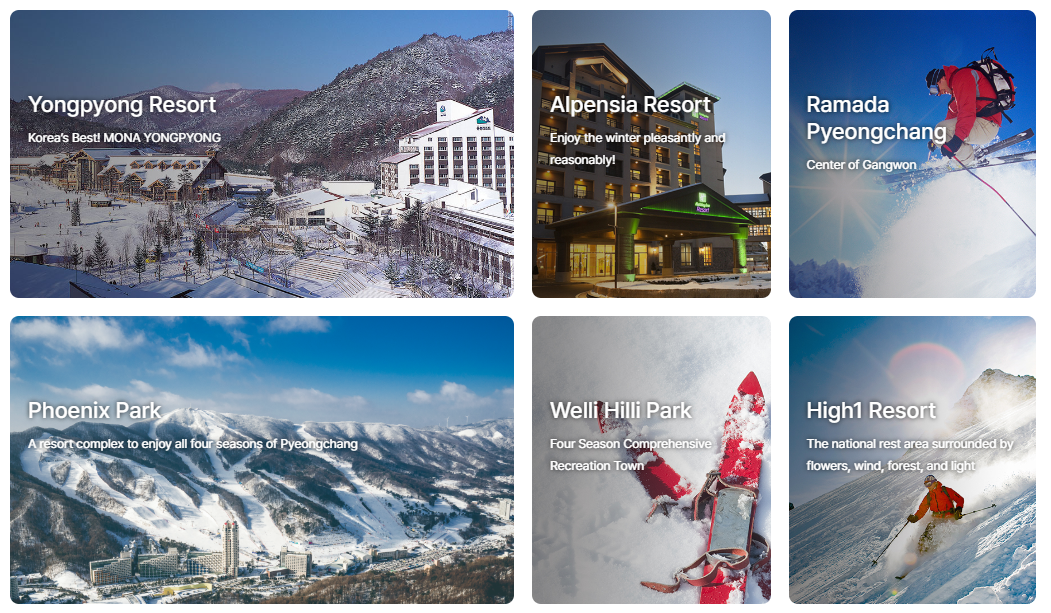The height and width of the screenshot is (613, 1051).
Task: Open the Phoenix Park card
Action: 261,460
